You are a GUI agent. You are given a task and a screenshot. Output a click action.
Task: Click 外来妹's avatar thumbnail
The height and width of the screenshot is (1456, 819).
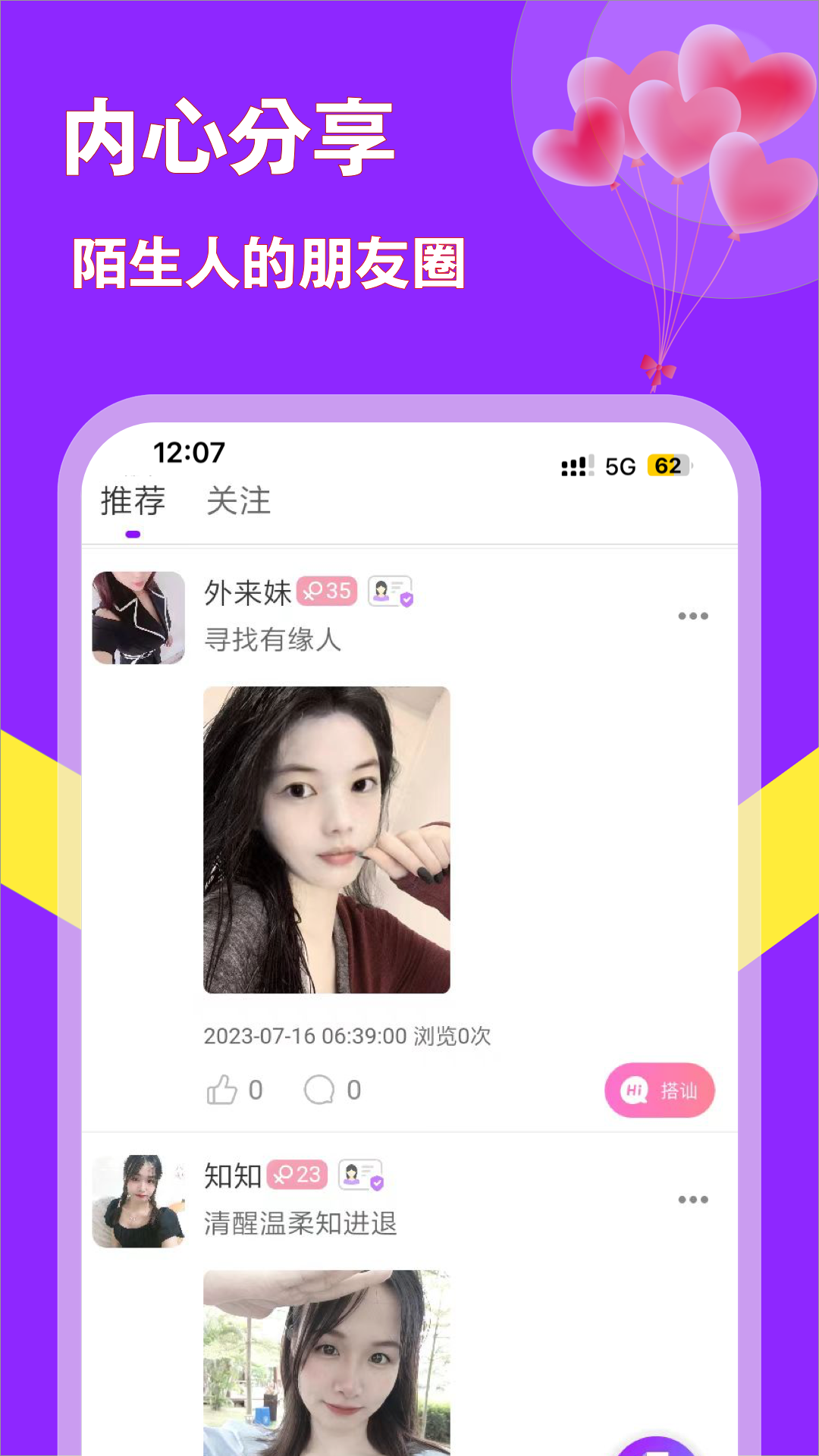(x=139, y=618)
